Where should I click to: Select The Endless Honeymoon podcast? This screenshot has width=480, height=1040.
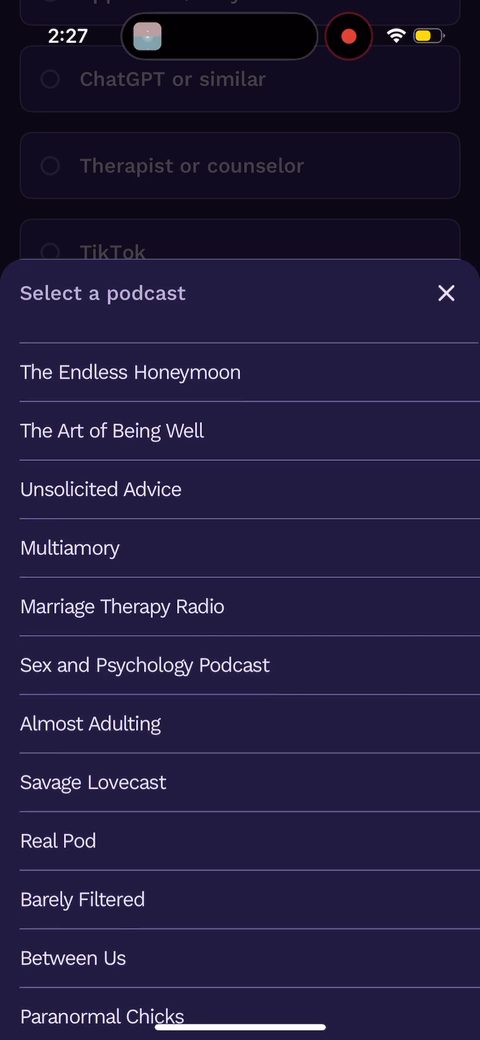click(249, 372)
